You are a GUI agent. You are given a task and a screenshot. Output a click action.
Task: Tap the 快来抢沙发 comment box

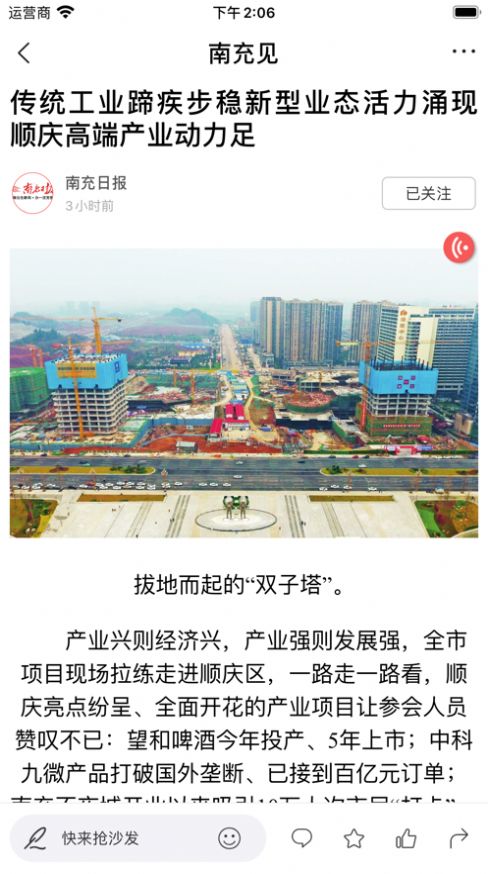pyautogui.click(x=138, y=838)
